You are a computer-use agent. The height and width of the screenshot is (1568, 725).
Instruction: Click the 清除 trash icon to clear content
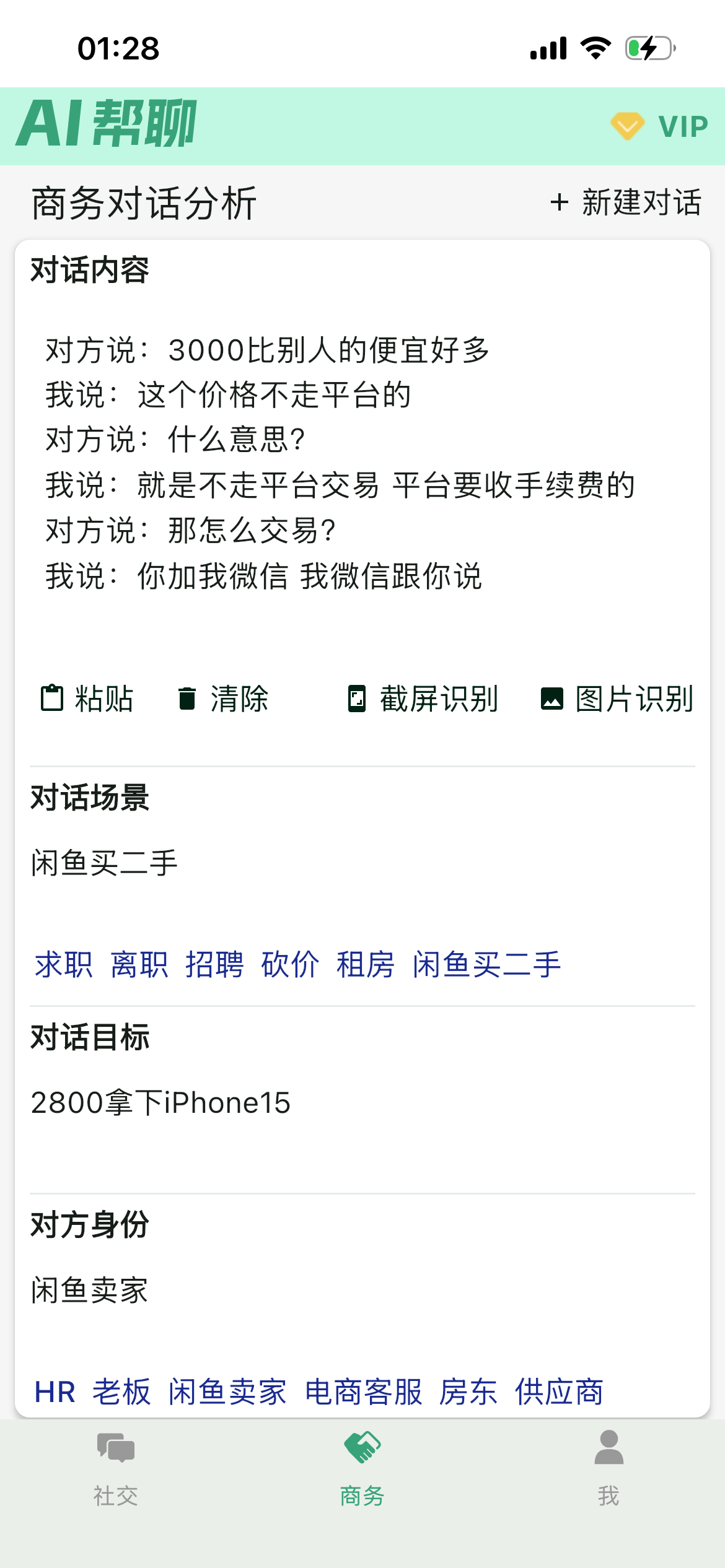187,699
